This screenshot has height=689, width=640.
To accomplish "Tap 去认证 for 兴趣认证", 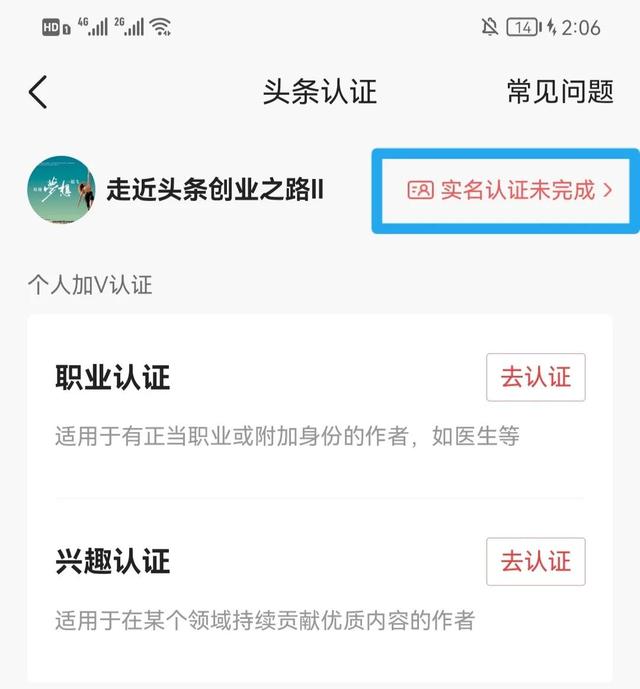I will coord(535,561).
